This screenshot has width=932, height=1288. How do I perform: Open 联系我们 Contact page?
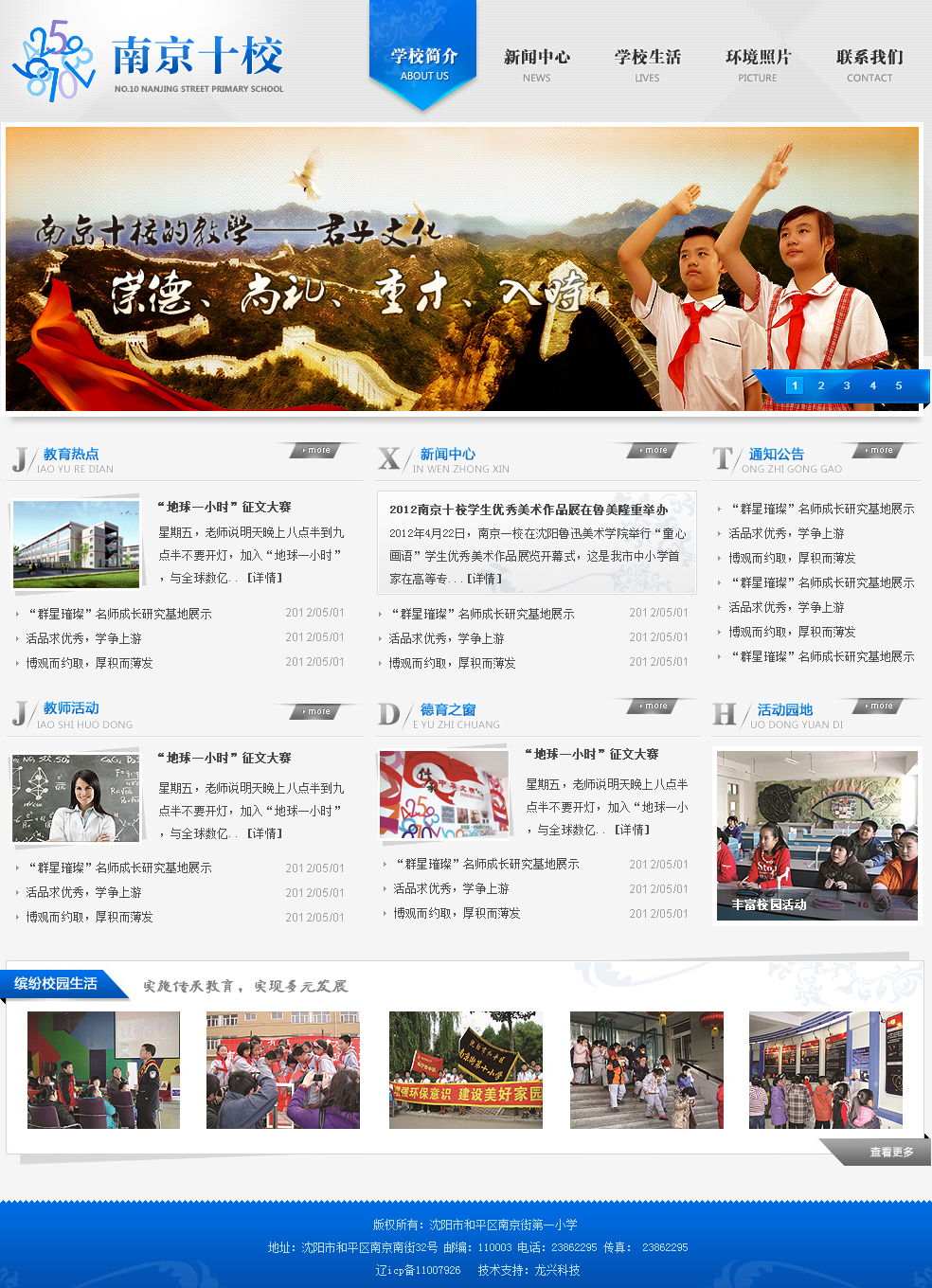point(869,64)
